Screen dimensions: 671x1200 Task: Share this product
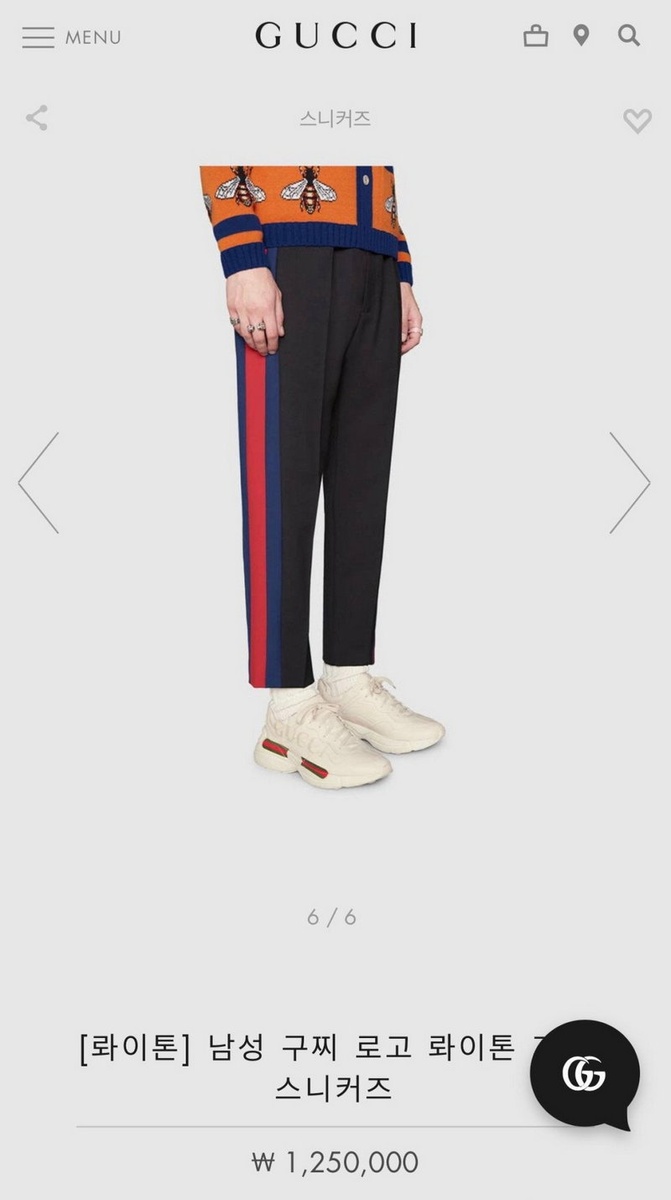pyautogui.click(x=37, y=118)
